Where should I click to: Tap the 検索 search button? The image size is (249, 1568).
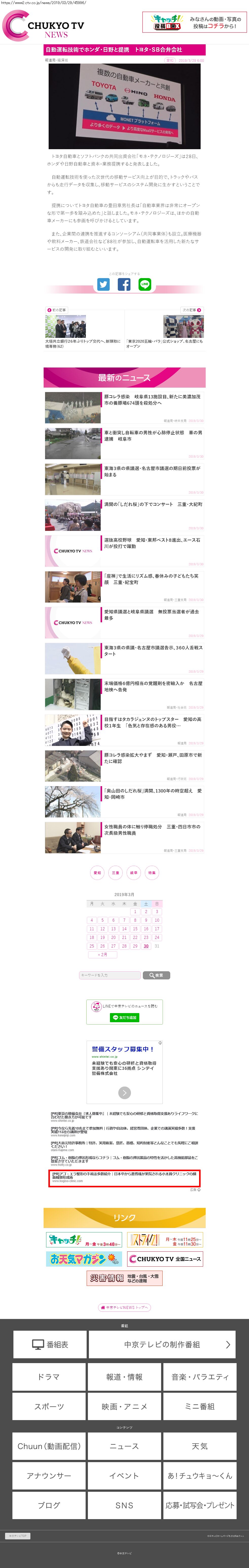tap(157, 975)
